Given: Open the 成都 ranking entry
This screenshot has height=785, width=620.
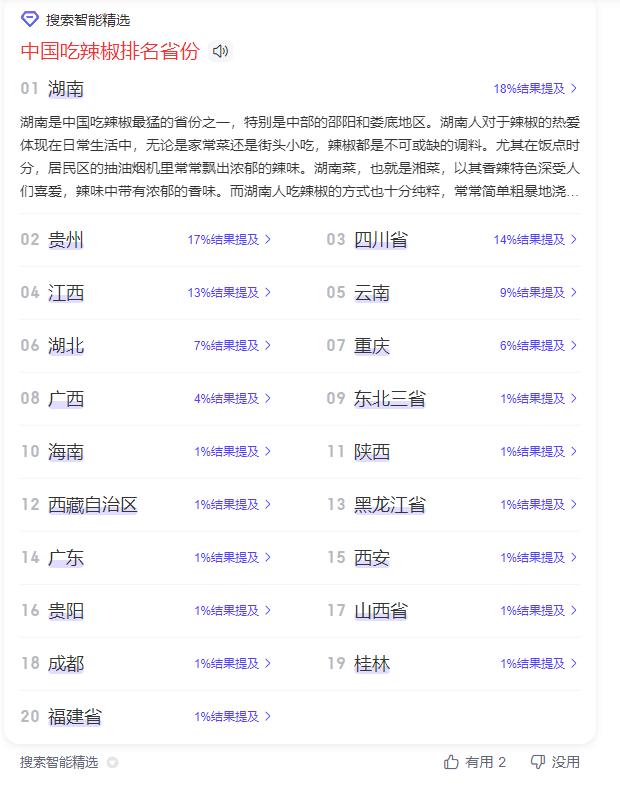Looking at the screenshot, I should [x=66, y=664].
